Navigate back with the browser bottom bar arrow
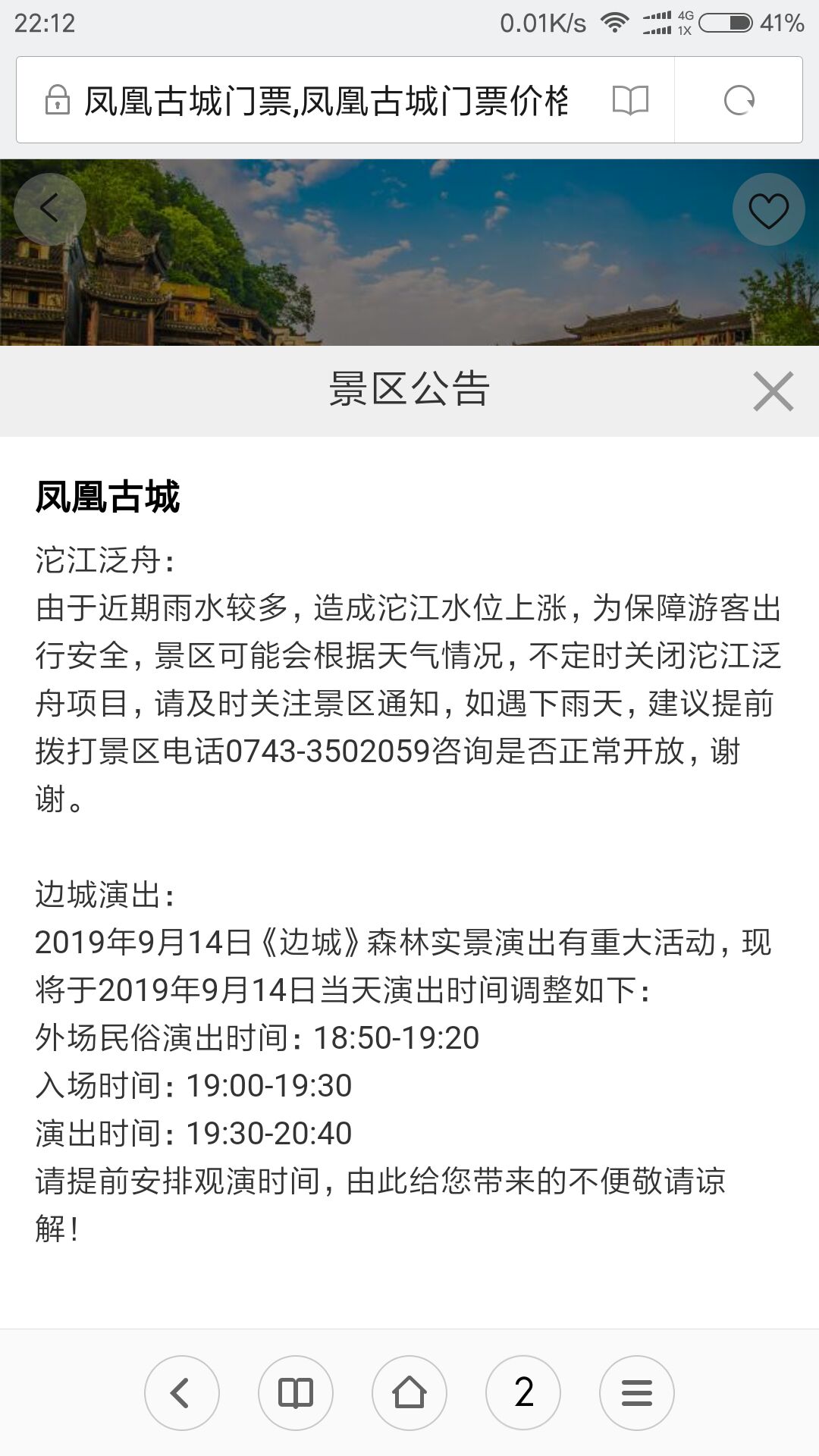 [182, 1393]
